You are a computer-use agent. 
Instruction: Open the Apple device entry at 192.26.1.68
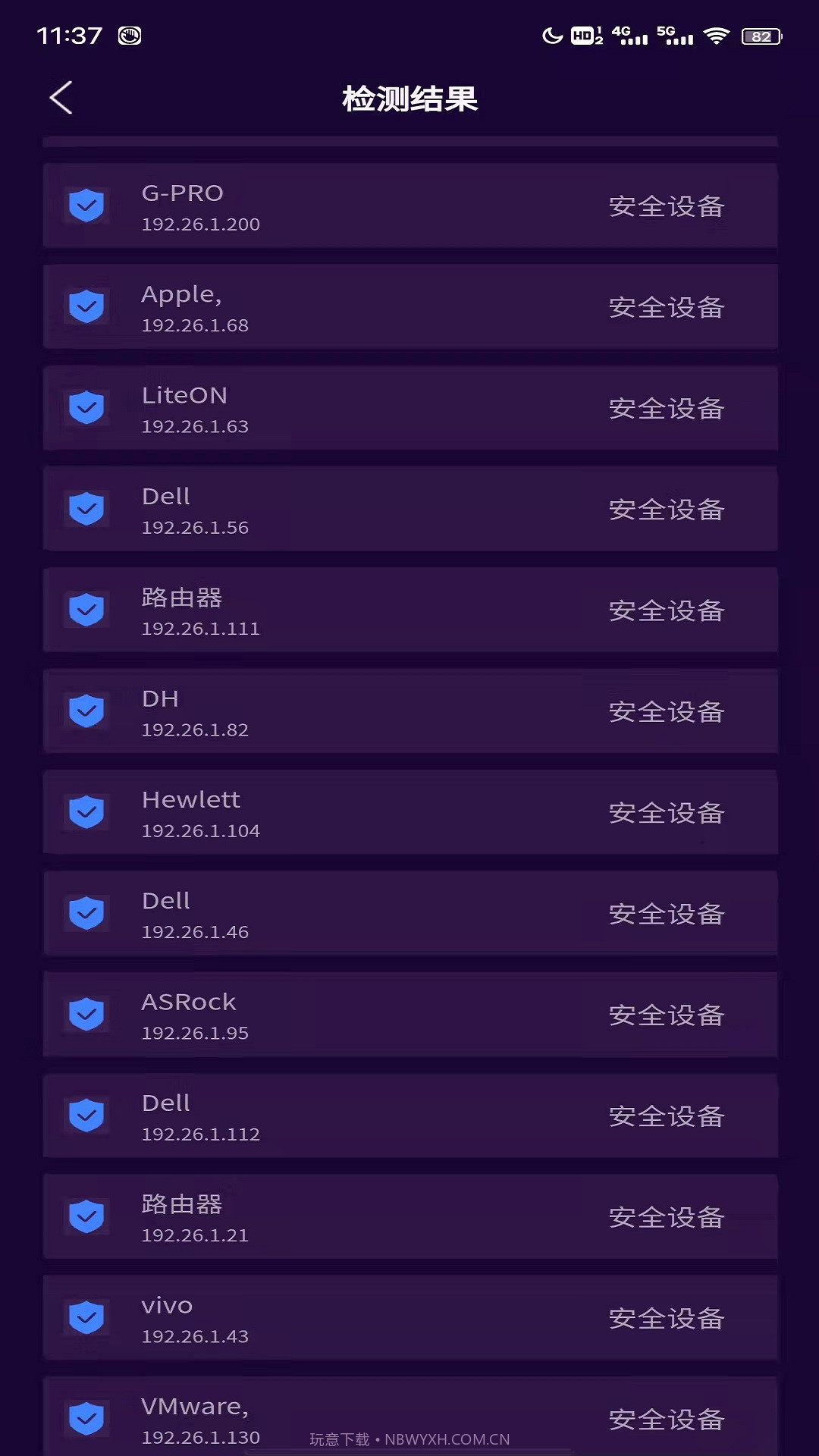coord(409,306)
